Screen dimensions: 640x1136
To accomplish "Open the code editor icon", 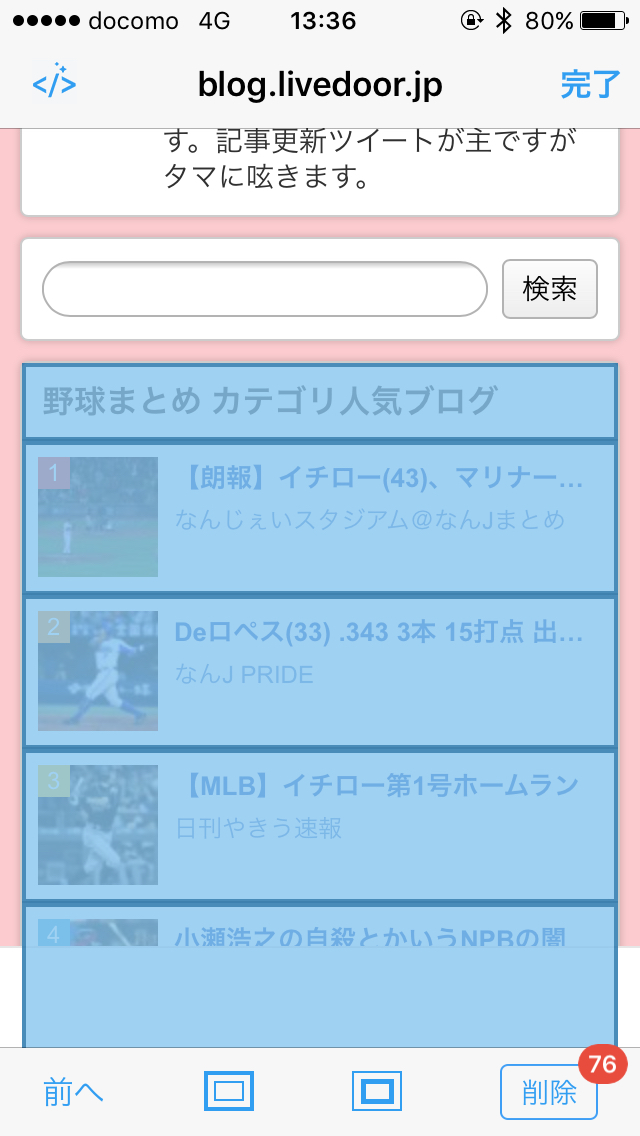I will pyautogui.click(x=54, y=84).
